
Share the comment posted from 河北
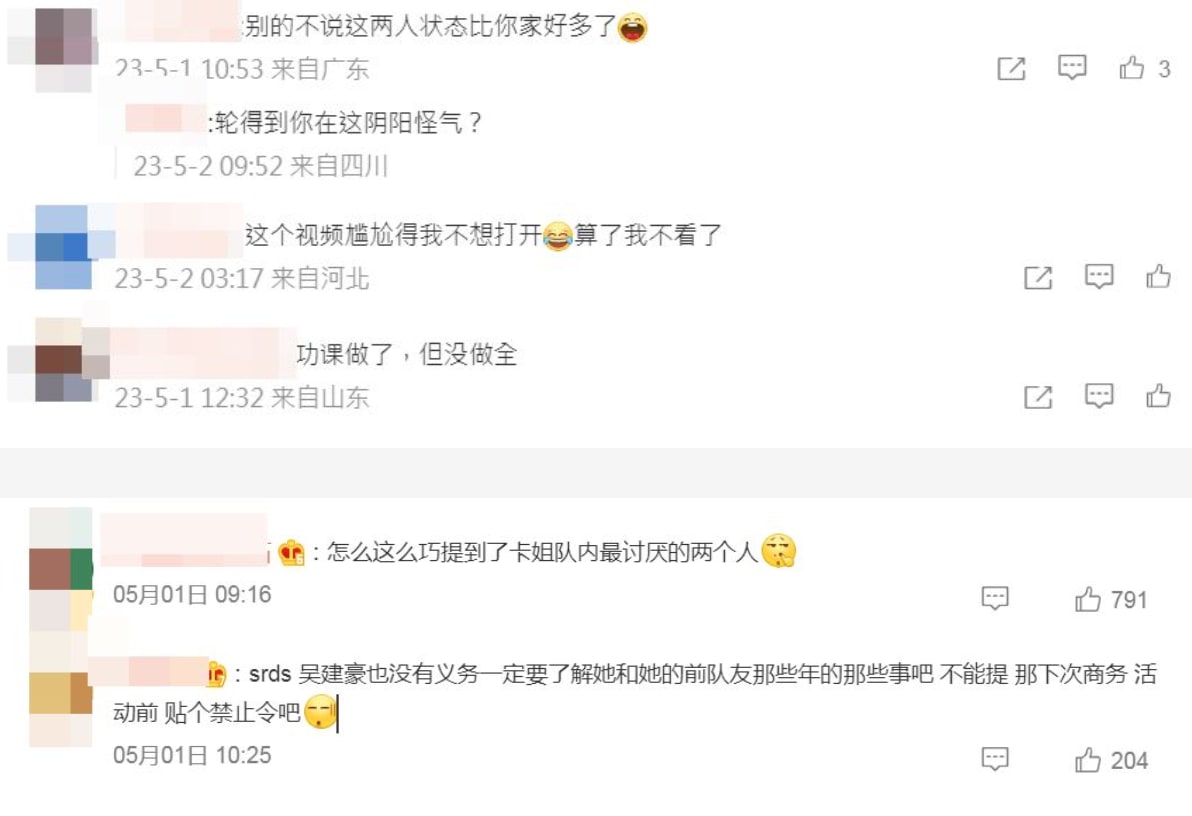point(1038,278)
